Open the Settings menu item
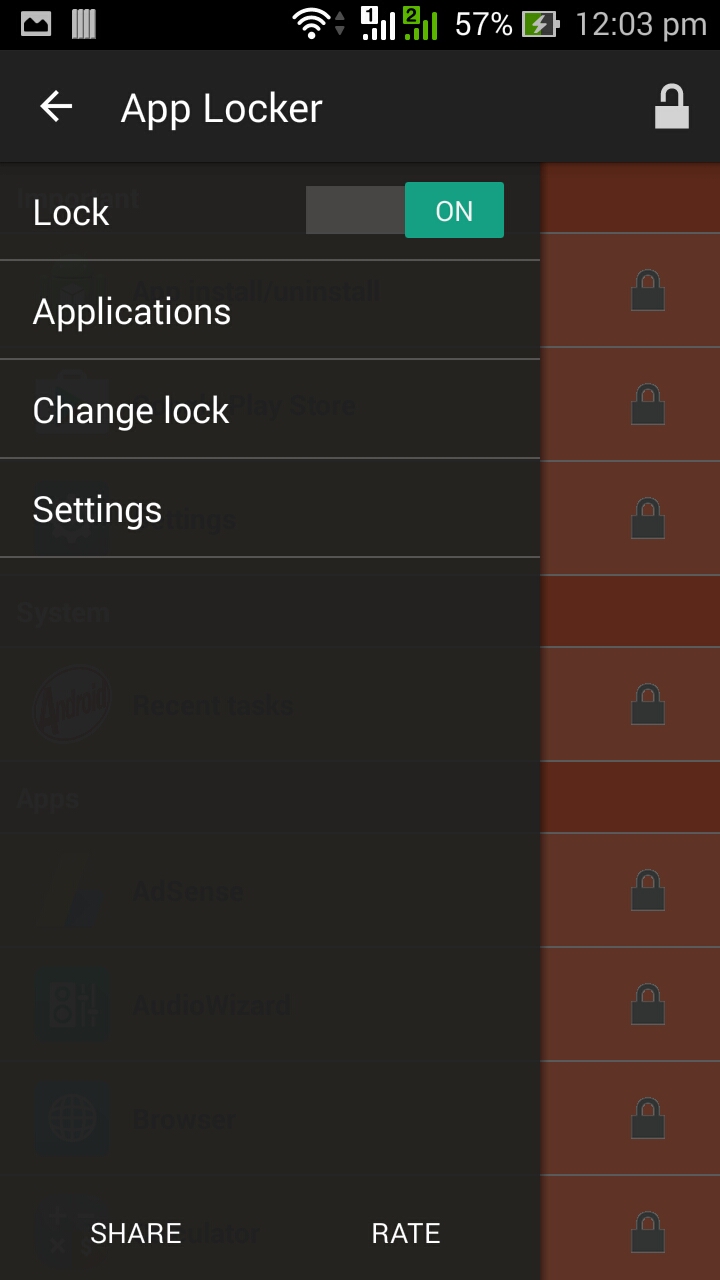720x1280 pixels. 97,509
